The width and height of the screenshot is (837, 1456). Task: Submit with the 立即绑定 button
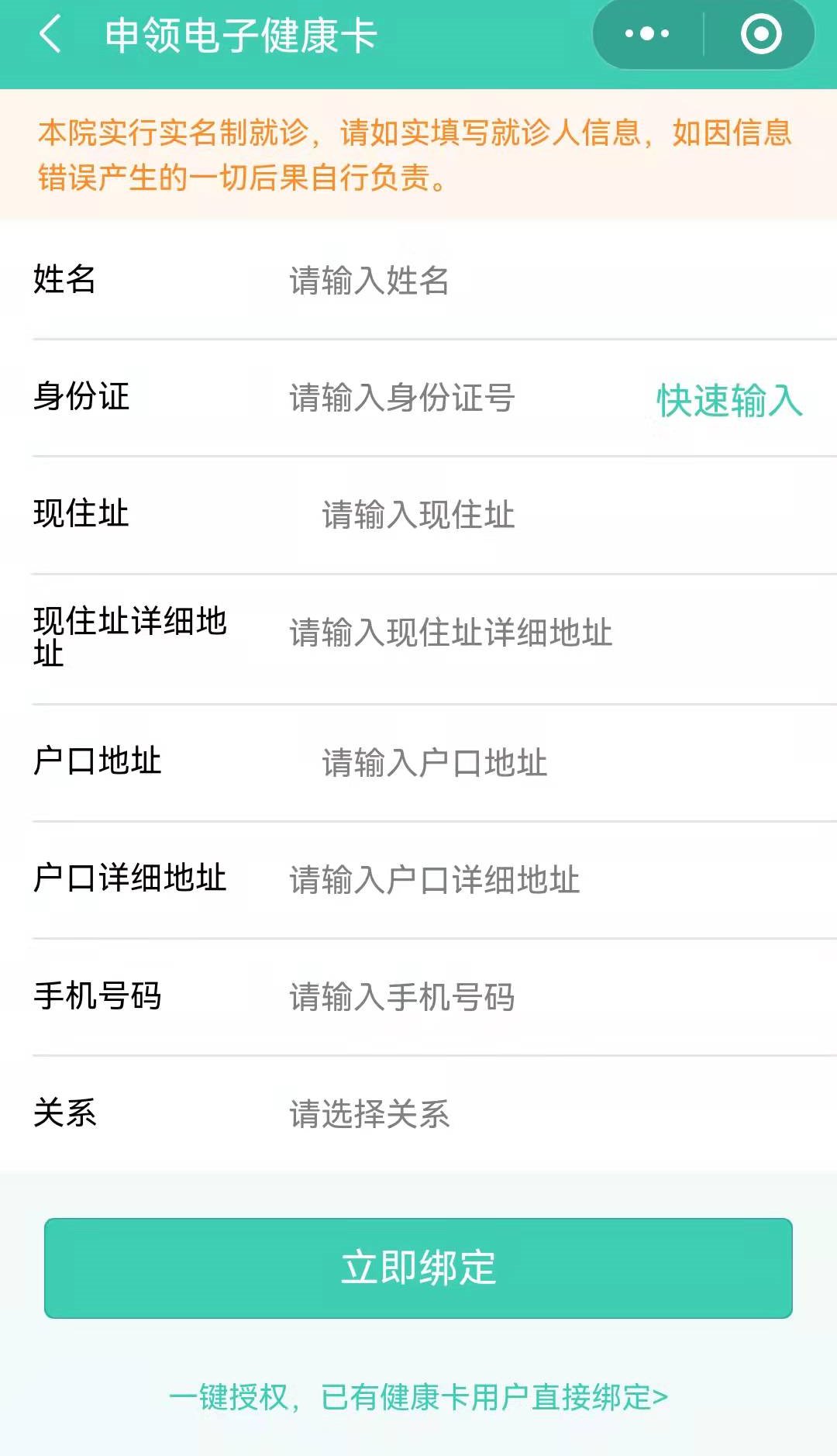tap(418, 1268)
